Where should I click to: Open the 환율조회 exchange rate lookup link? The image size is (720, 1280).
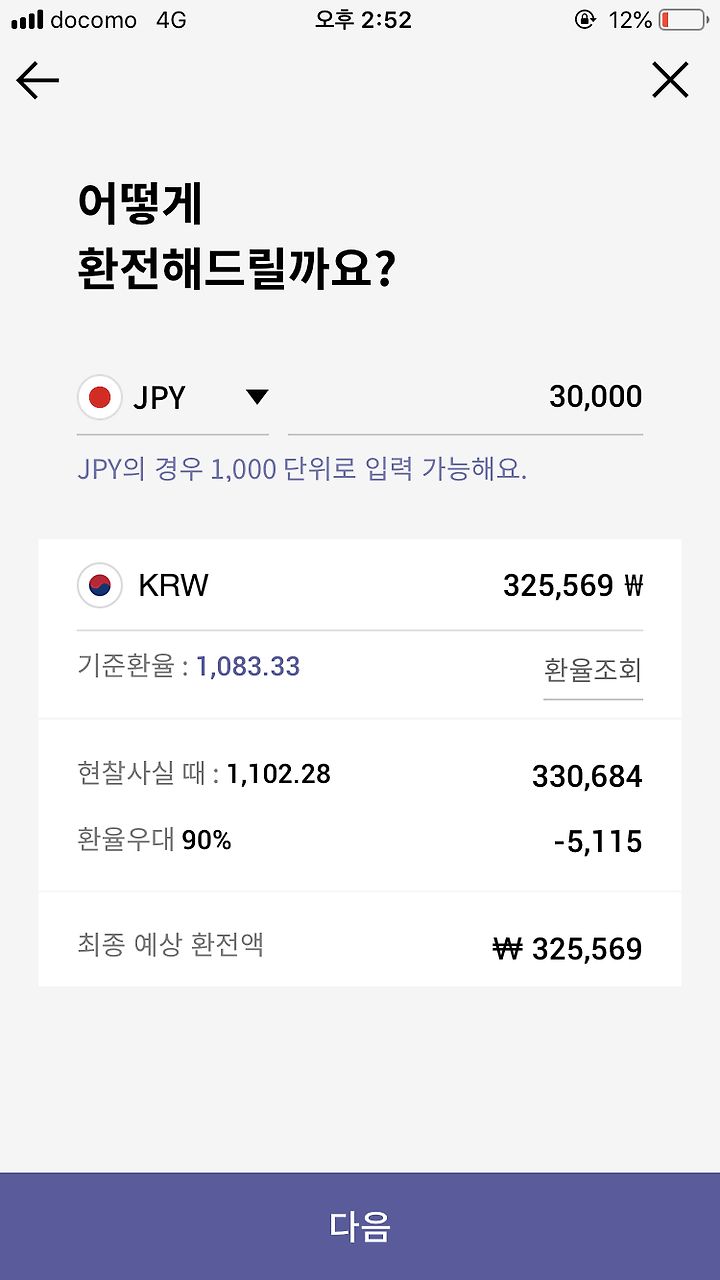(593, 670)
